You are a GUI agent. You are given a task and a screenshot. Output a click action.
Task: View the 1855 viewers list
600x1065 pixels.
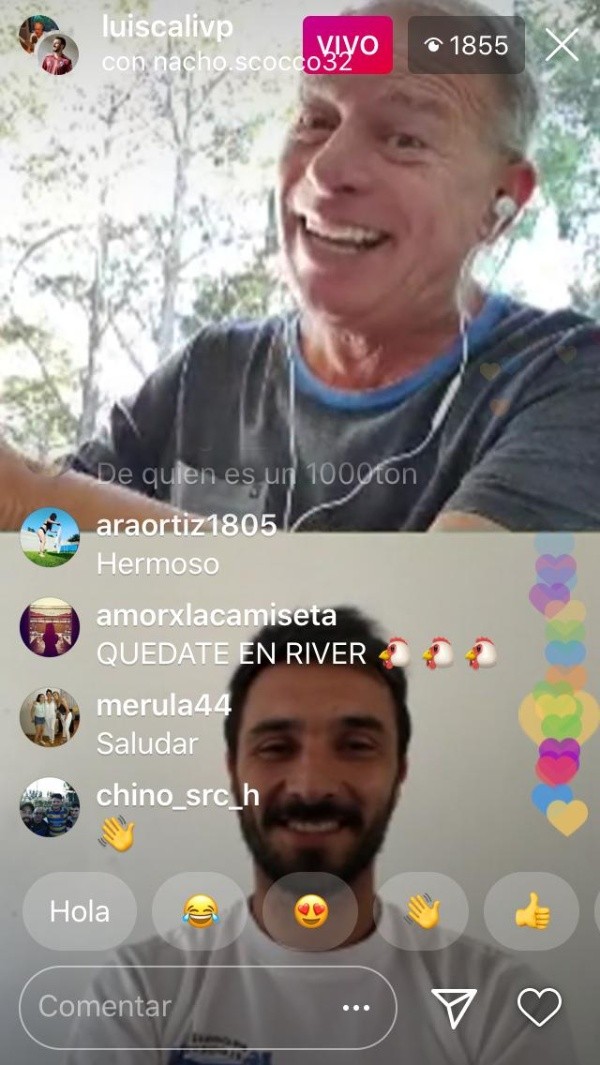(x=466, y=45)
